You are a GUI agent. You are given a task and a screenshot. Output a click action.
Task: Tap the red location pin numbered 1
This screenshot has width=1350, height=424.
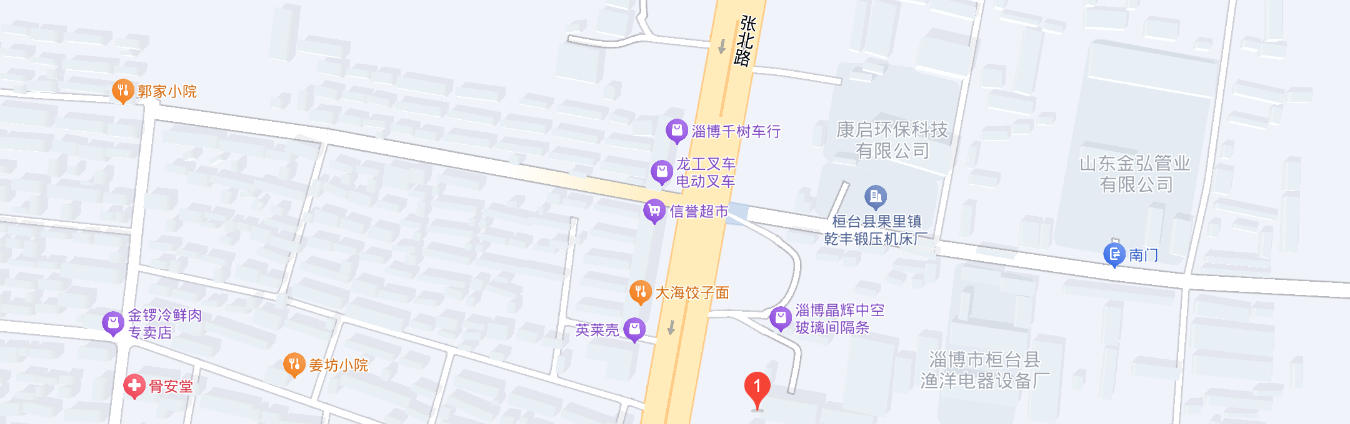coord(758,387)
